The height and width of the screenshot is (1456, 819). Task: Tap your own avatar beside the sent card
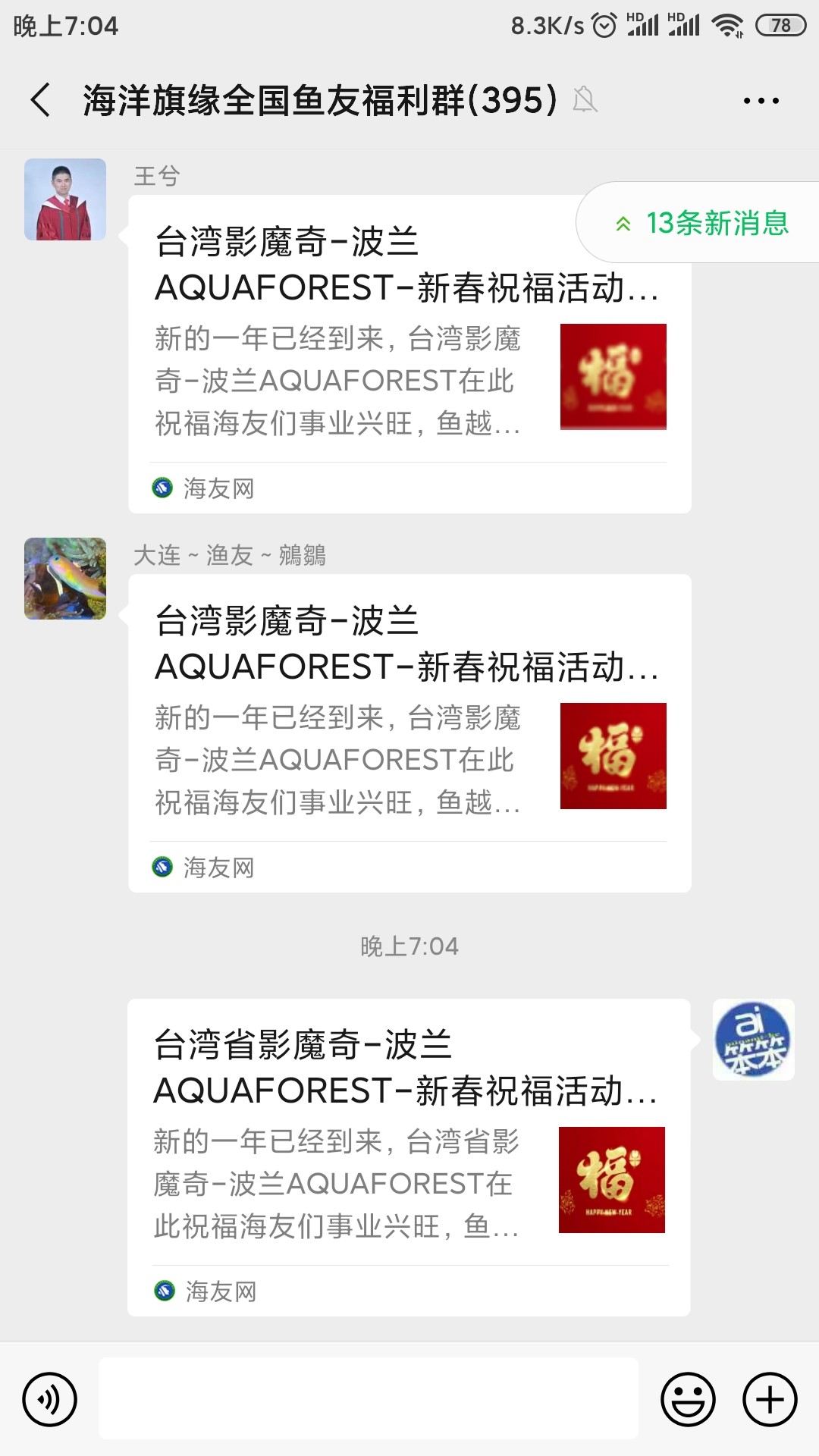click(753, 1040)
